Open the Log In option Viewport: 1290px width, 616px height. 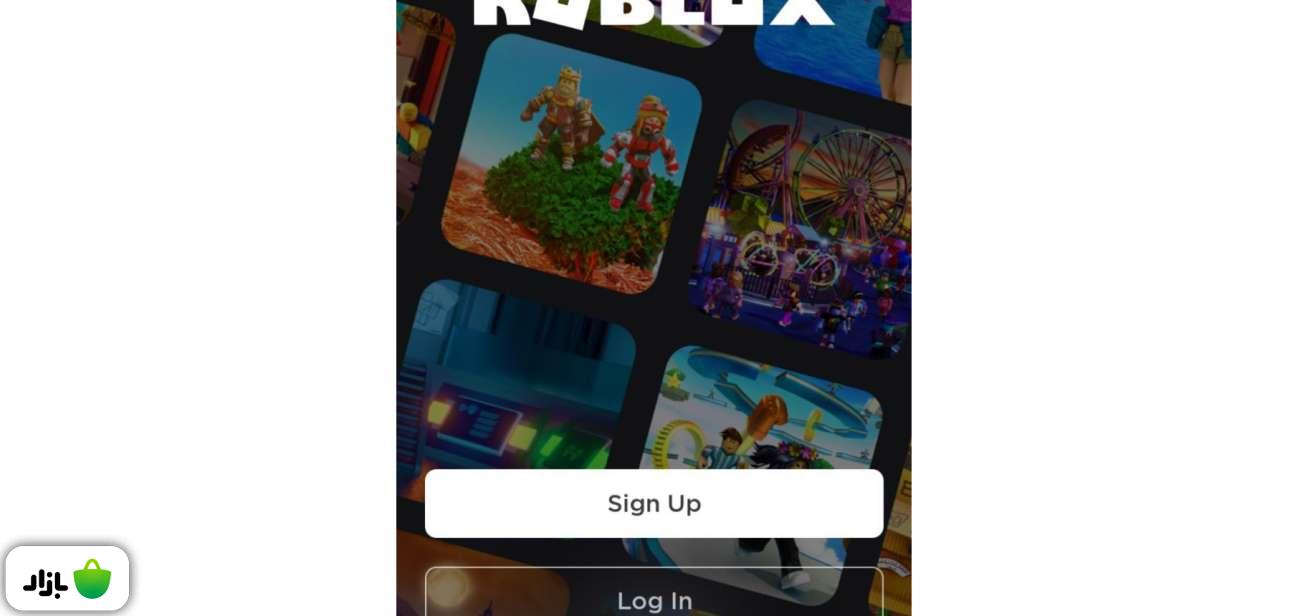click(x=654, y=597)
